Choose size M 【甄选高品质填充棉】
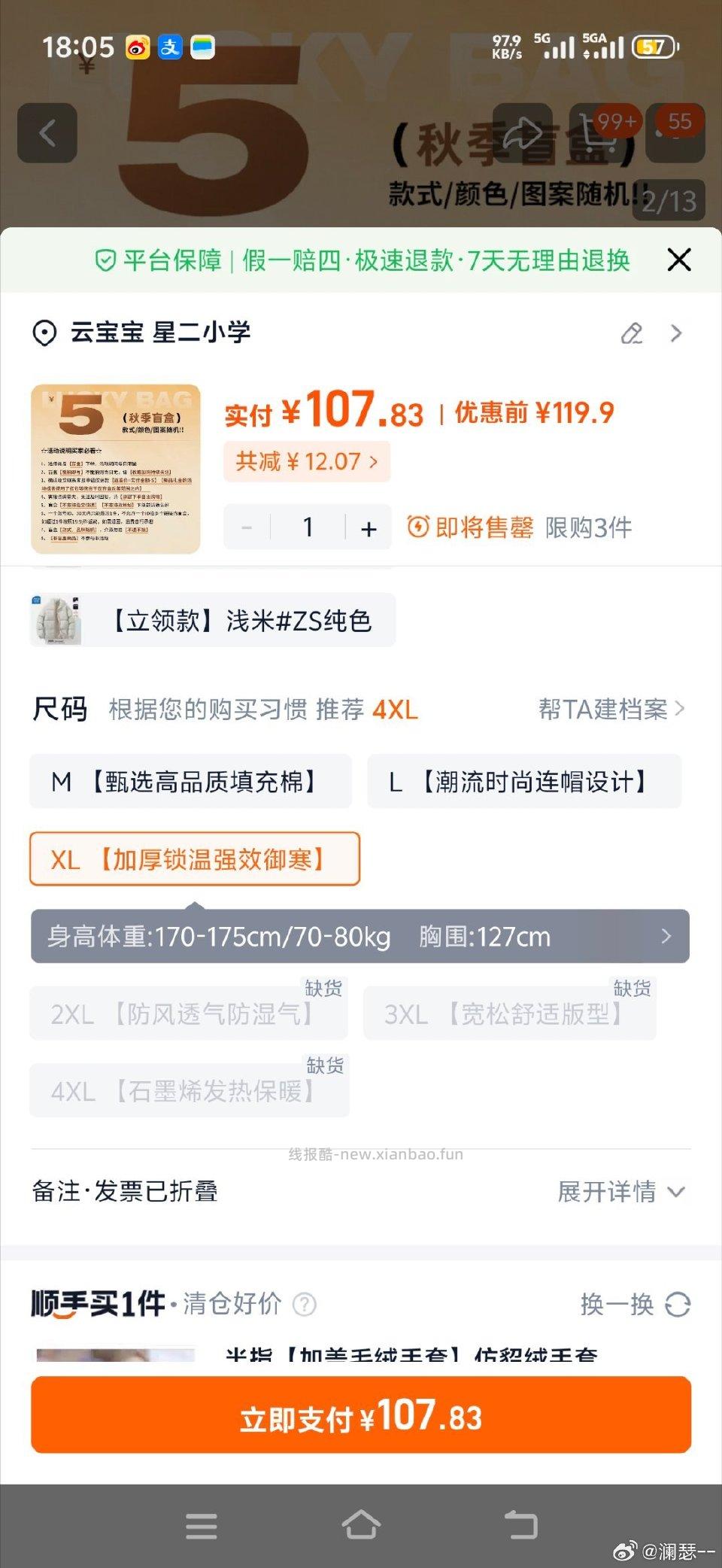Viewport: 722px width, 1568px height. tap(190, 782)
